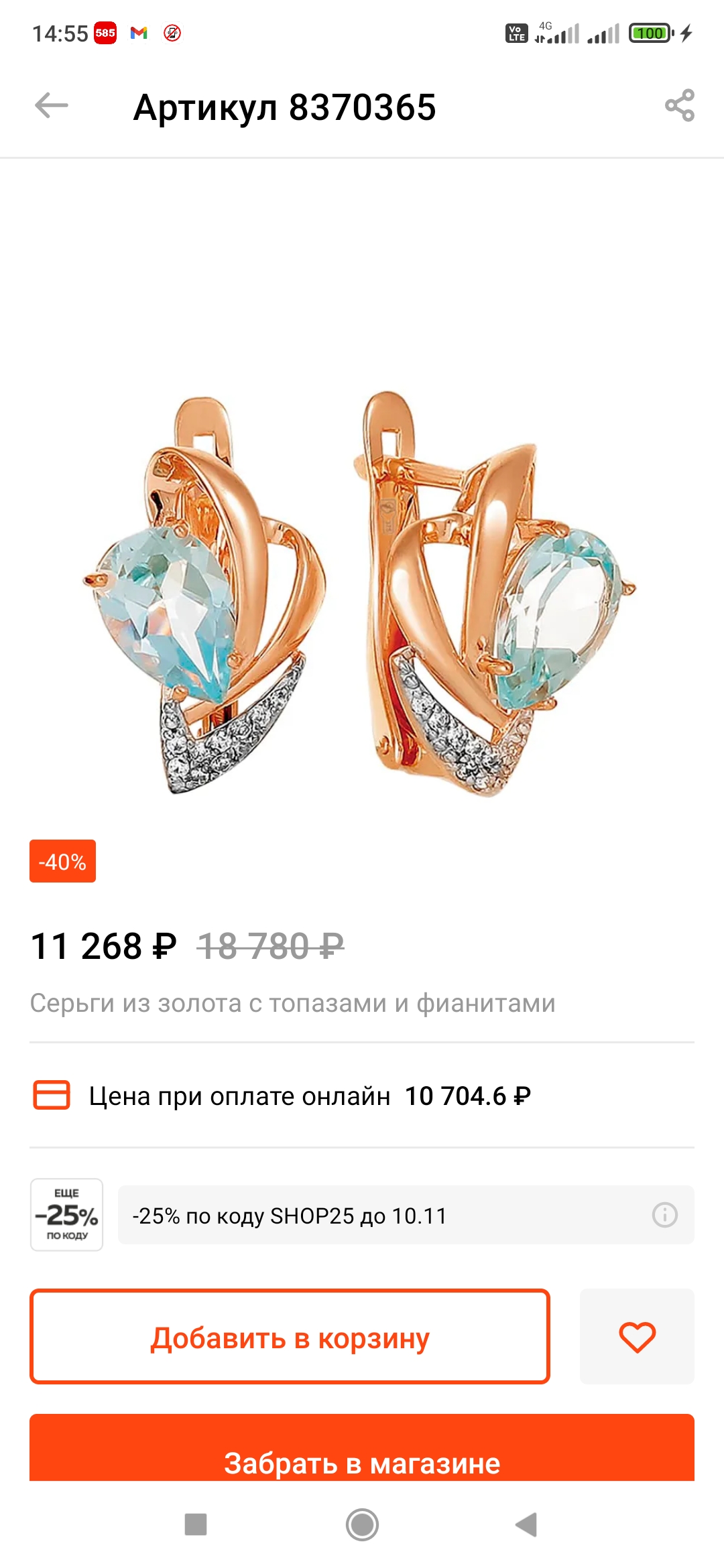Share this product via share icon
This screenshot has height=1568, width=724.
(x=680, y=106)
